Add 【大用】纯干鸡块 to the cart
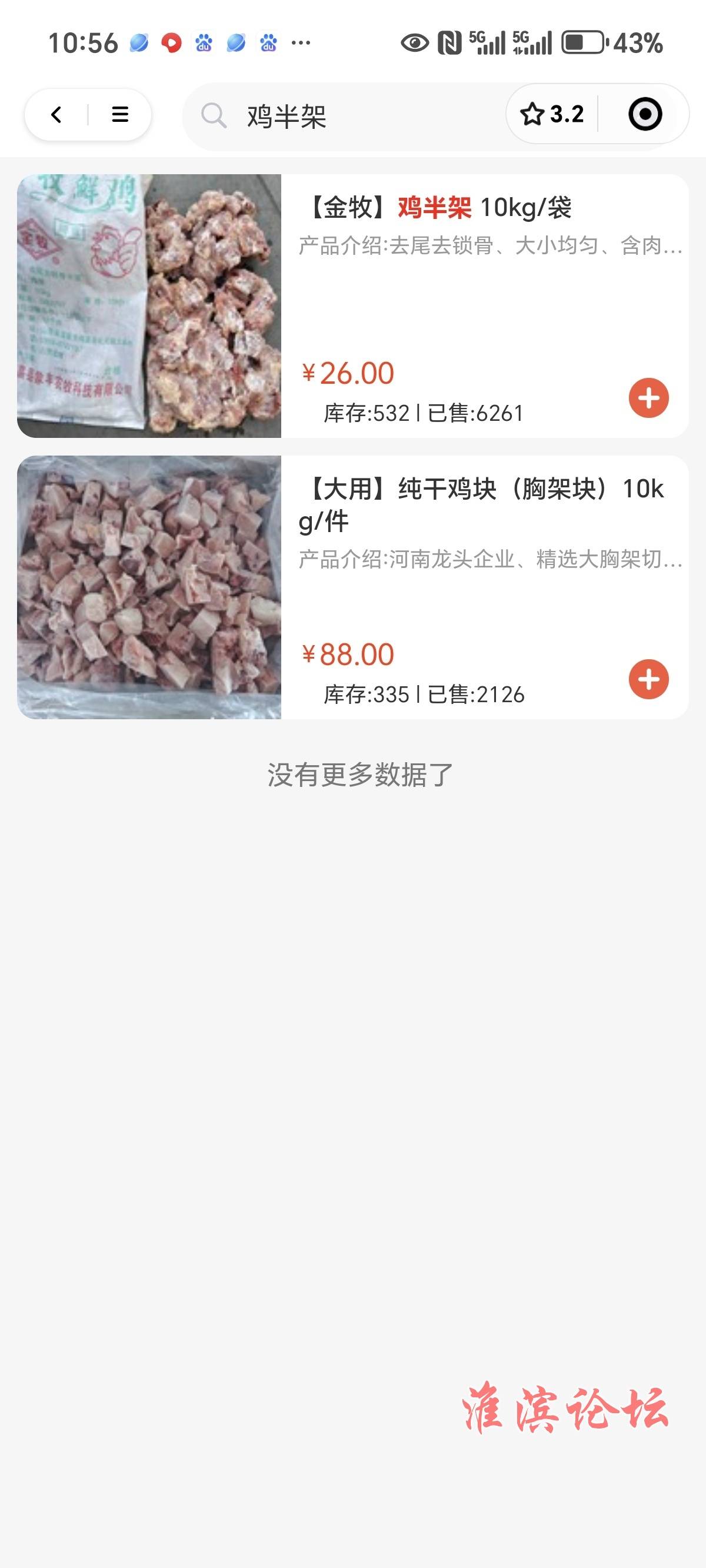 649,679
